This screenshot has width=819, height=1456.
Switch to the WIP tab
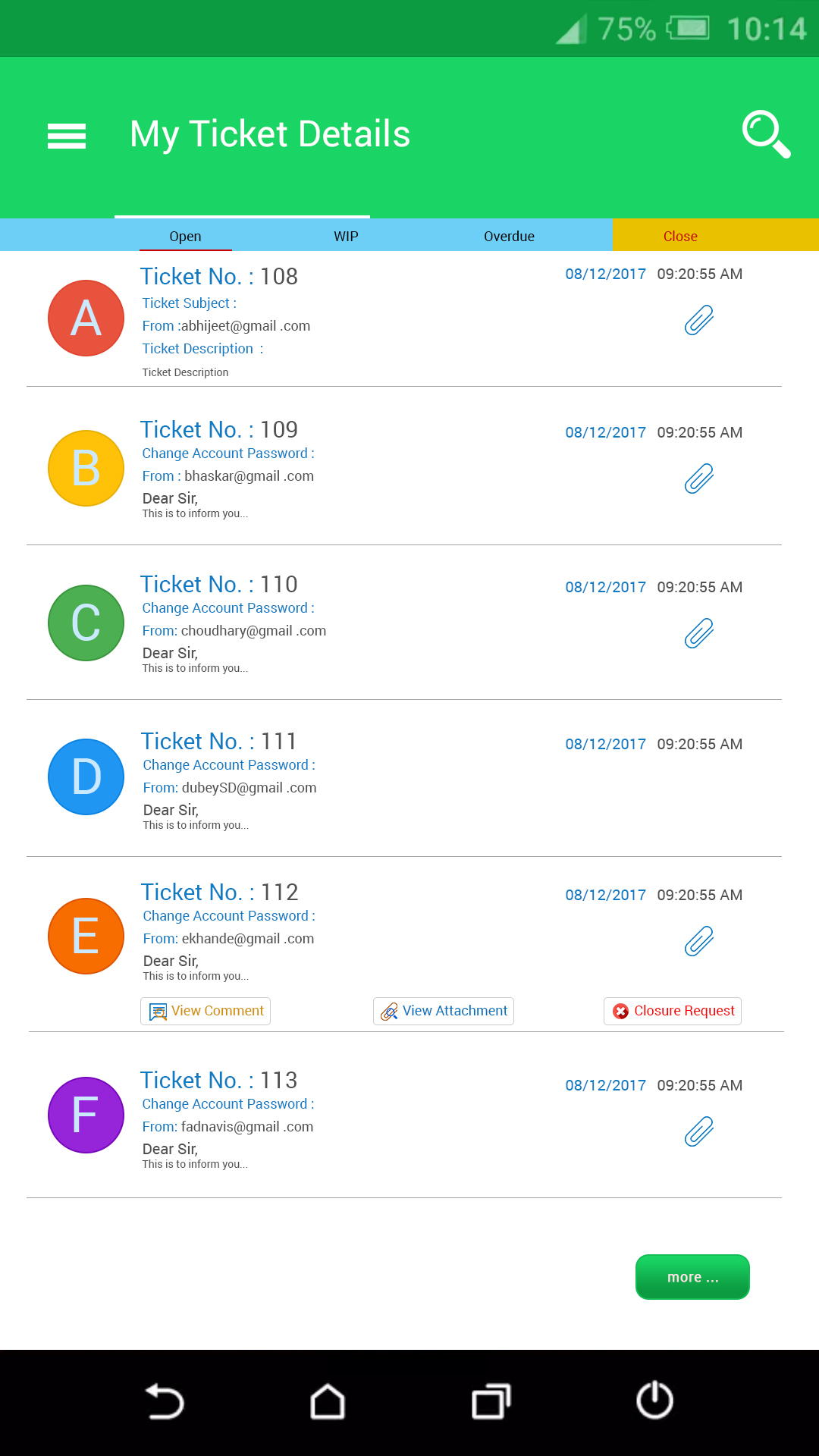coord(346,236)
